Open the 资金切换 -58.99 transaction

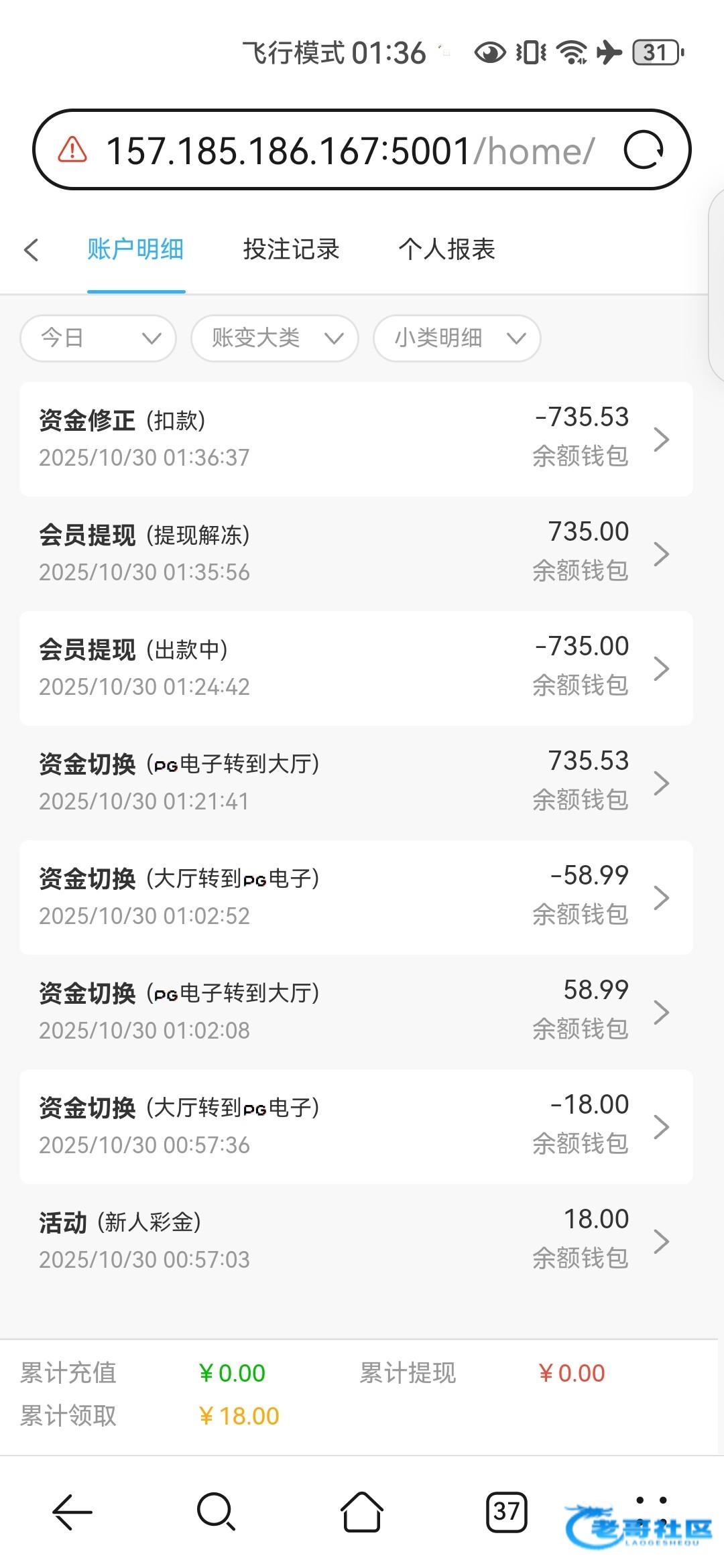pyautogui.click(x=356, y=897)
